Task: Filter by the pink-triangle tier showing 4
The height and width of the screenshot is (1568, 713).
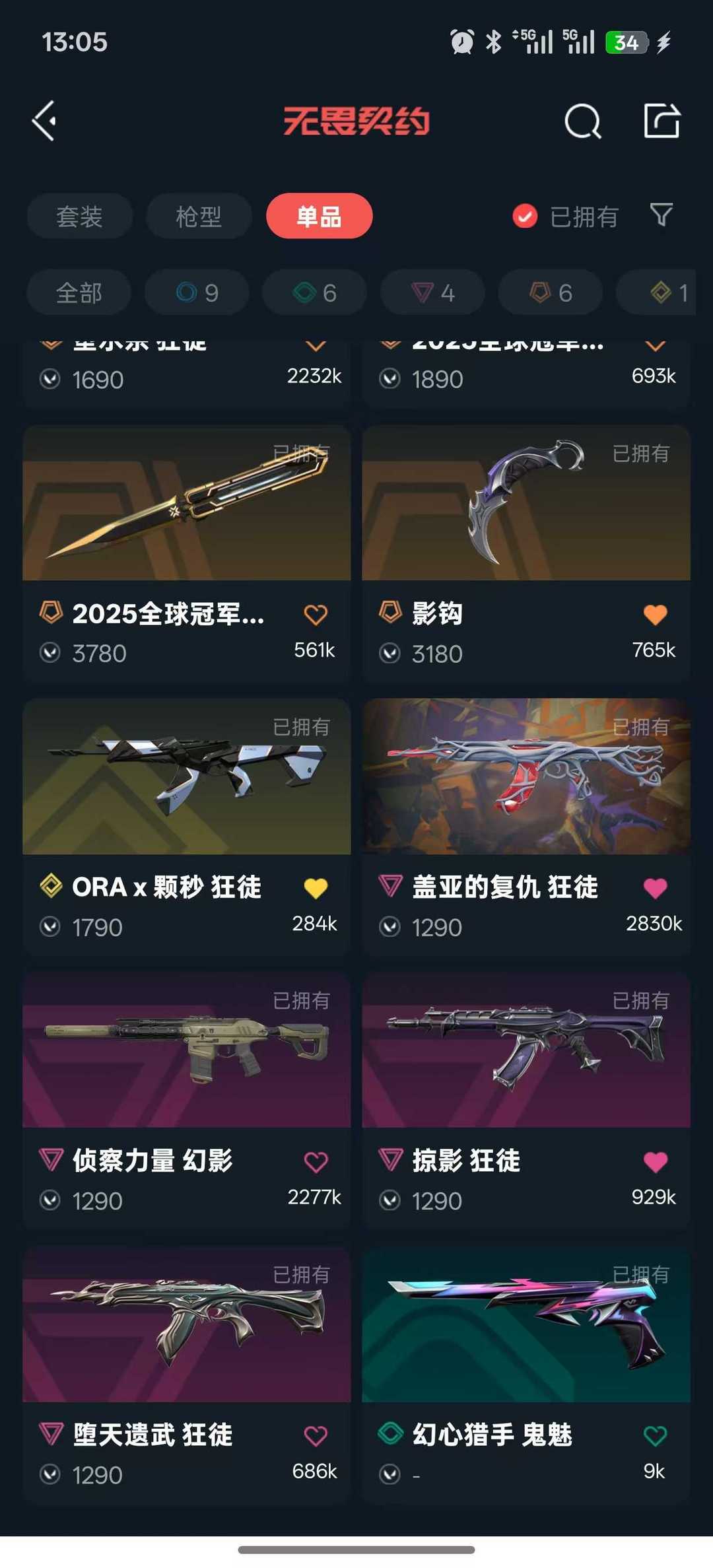Action: tap(432, 292)
